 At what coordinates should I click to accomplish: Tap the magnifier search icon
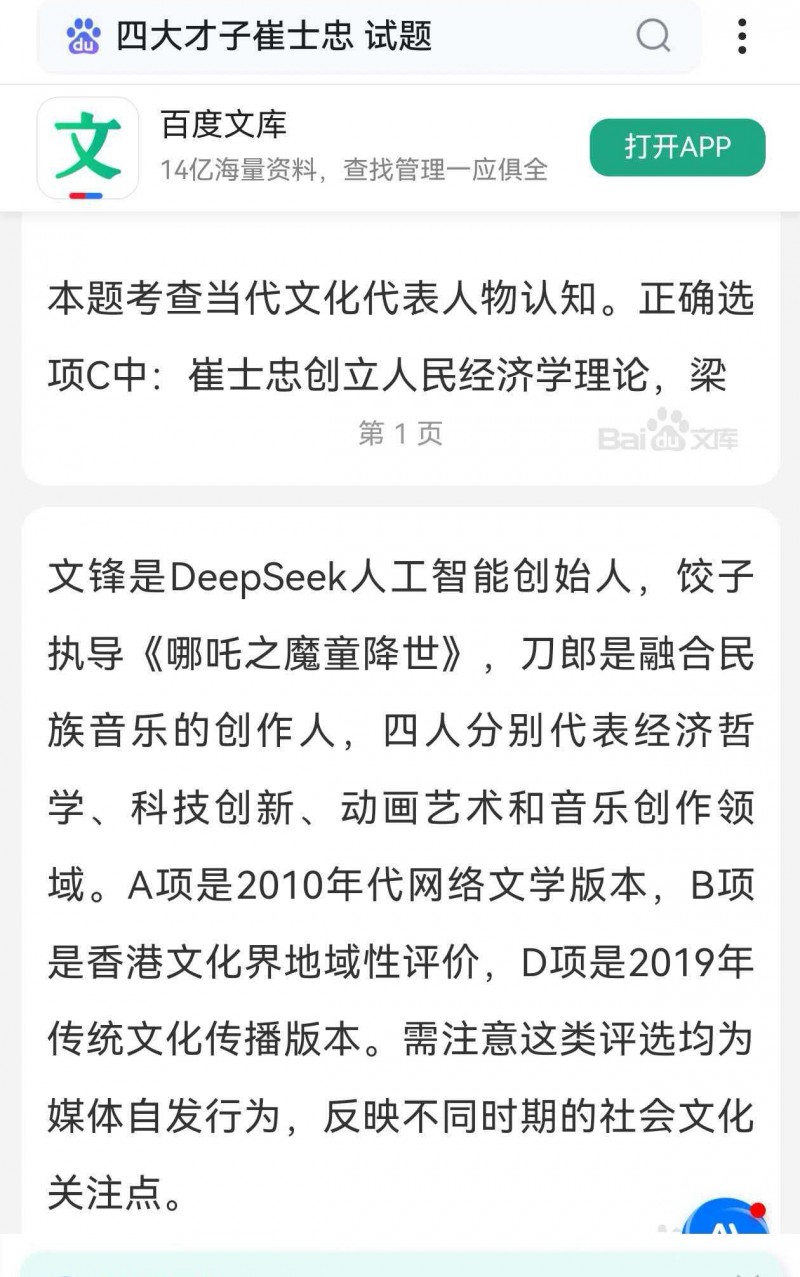point(653,37)
